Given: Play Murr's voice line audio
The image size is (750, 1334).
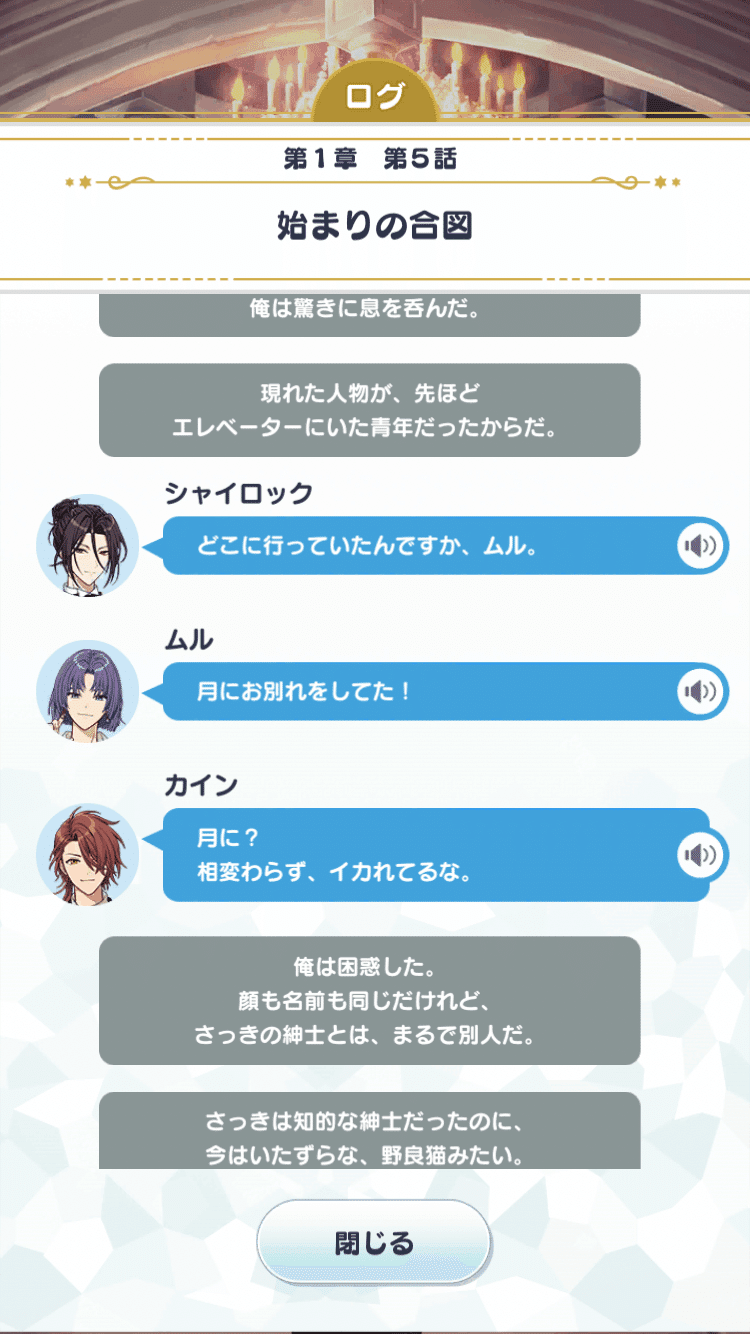Looking at the screenshot, I should [x=700, y=691].
